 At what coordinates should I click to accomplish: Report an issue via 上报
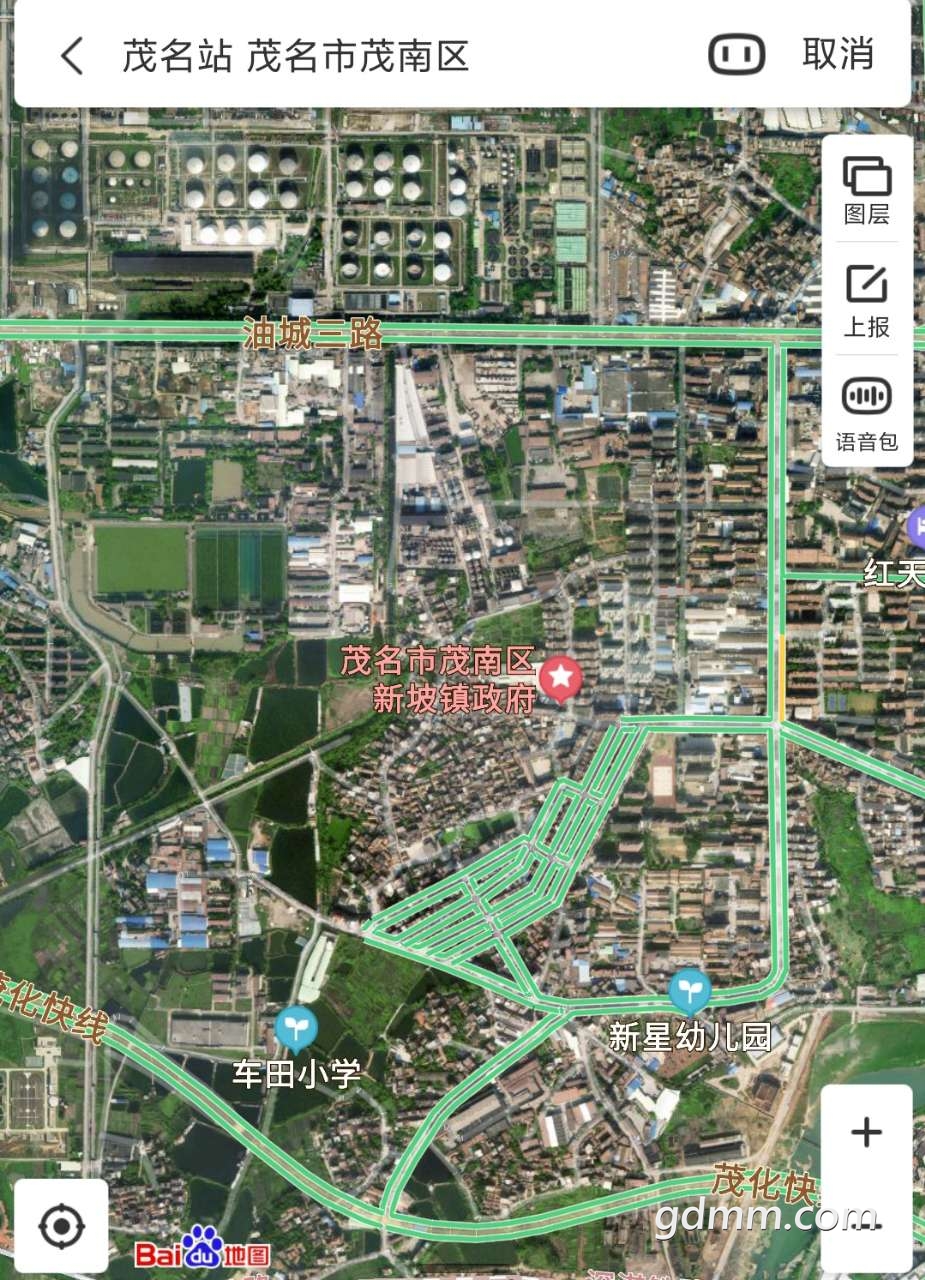(x=866, y=299)
